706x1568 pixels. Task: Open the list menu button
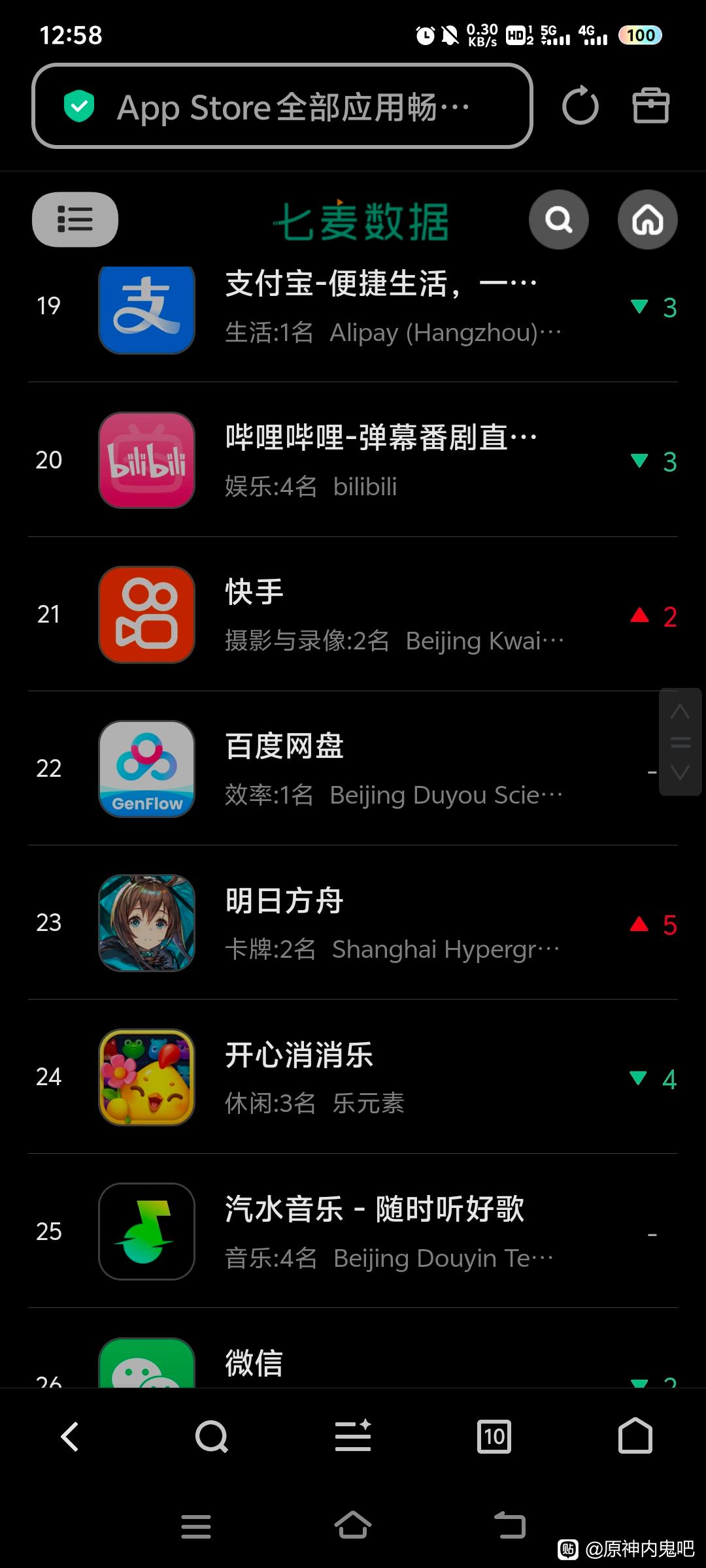pos(75,220)
